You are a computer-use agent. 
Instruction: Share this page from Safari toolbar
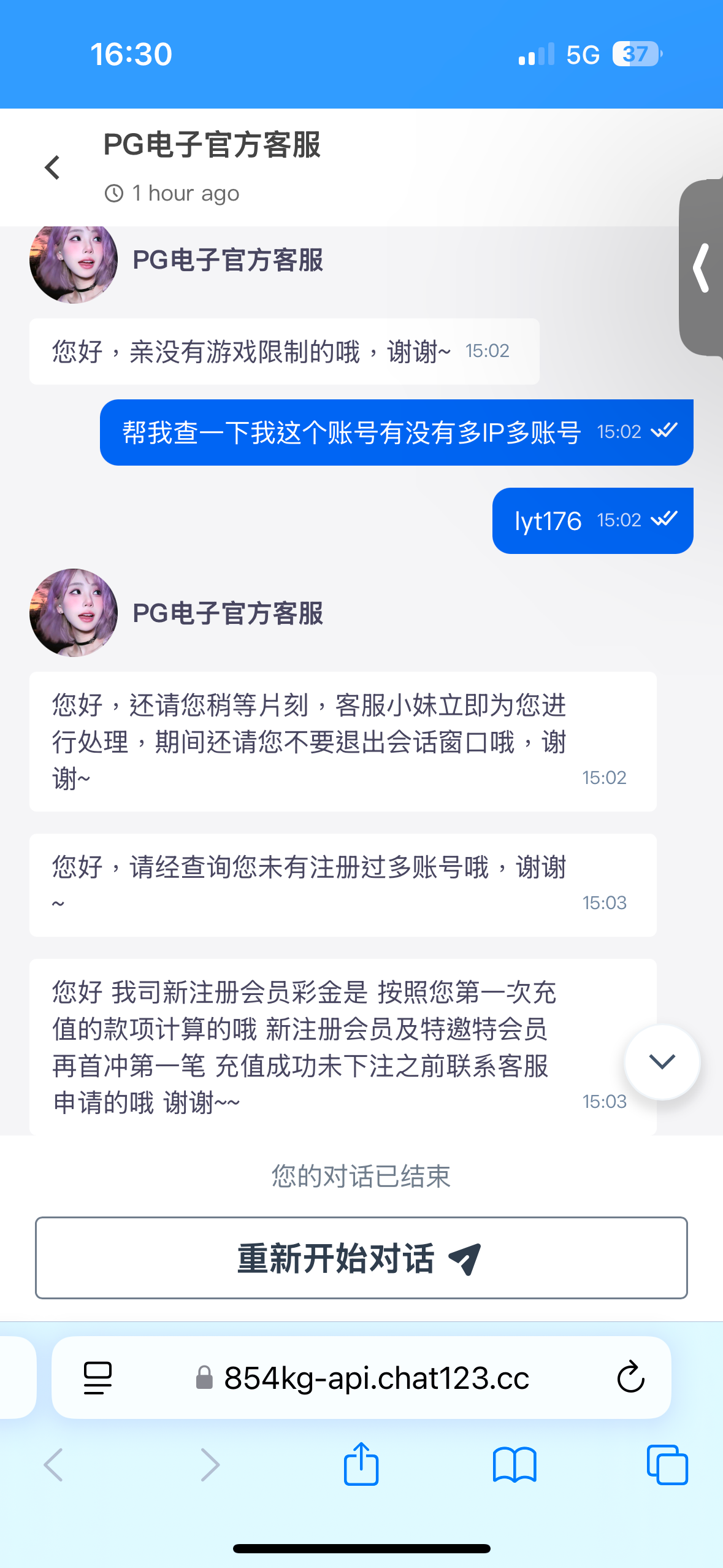coord(361,1464)
